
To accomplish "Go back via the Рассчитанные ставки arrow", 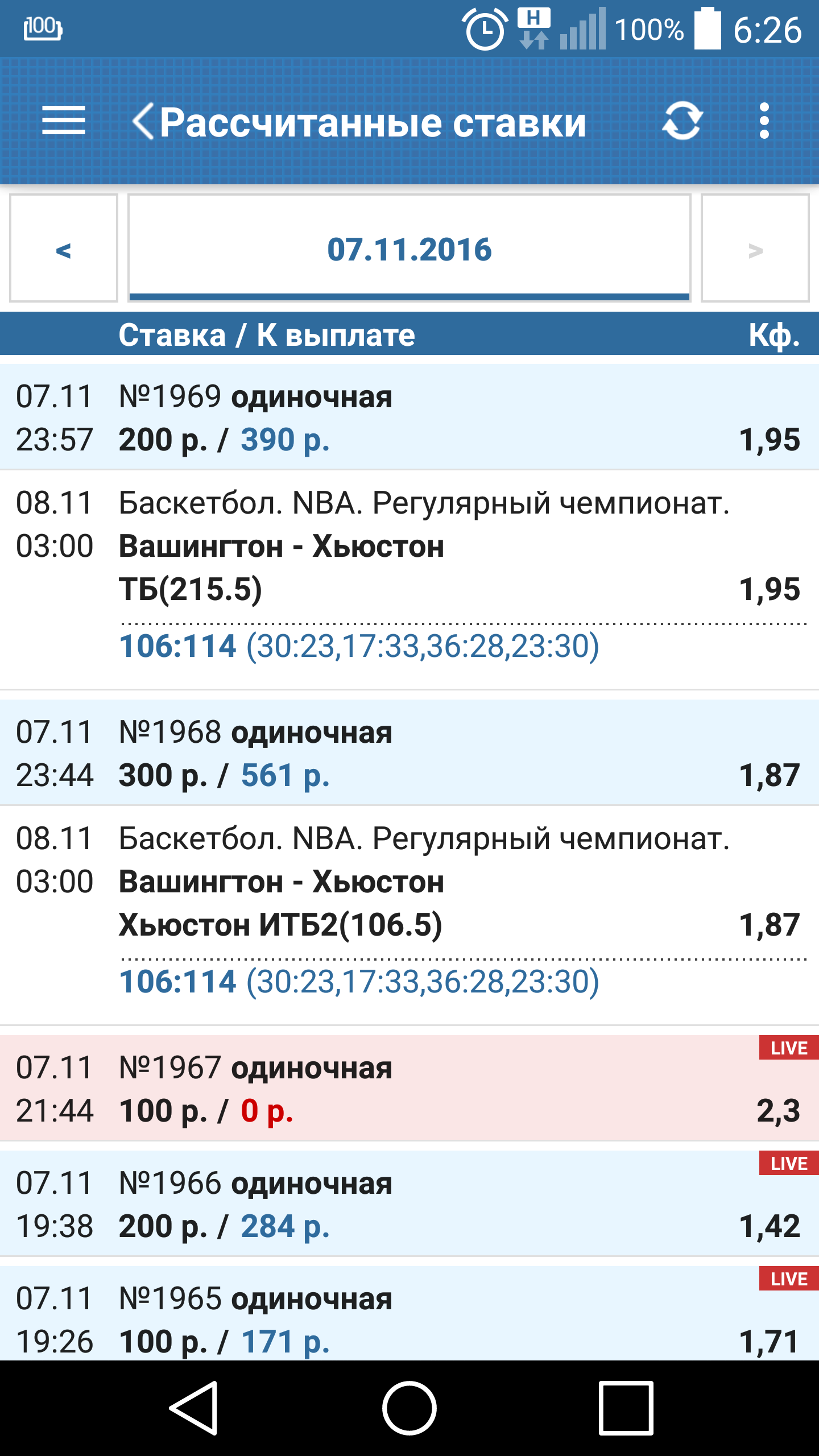I will tap(143, 122).
